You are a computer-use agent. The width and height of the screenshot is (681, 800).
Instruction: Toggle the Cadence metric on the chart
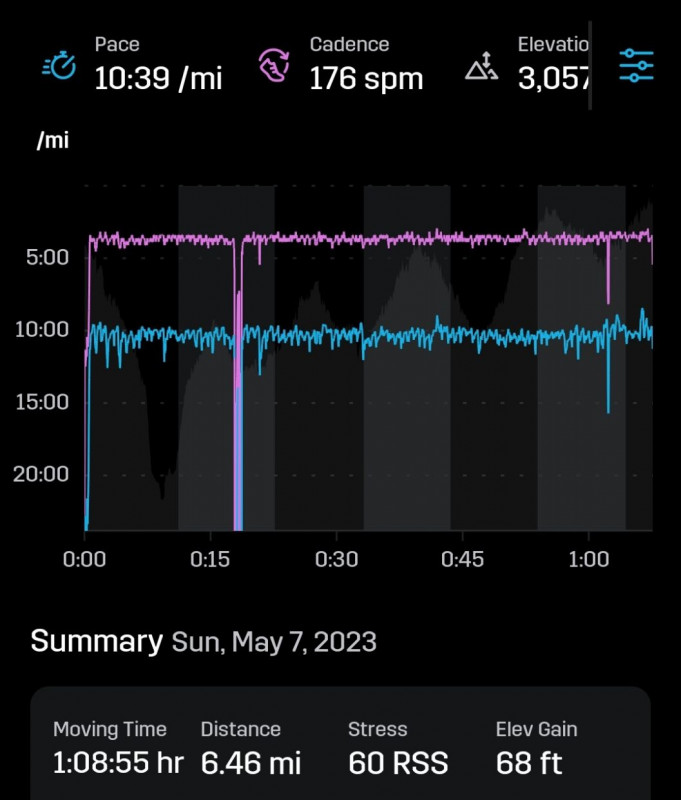(x=340, y=65)
